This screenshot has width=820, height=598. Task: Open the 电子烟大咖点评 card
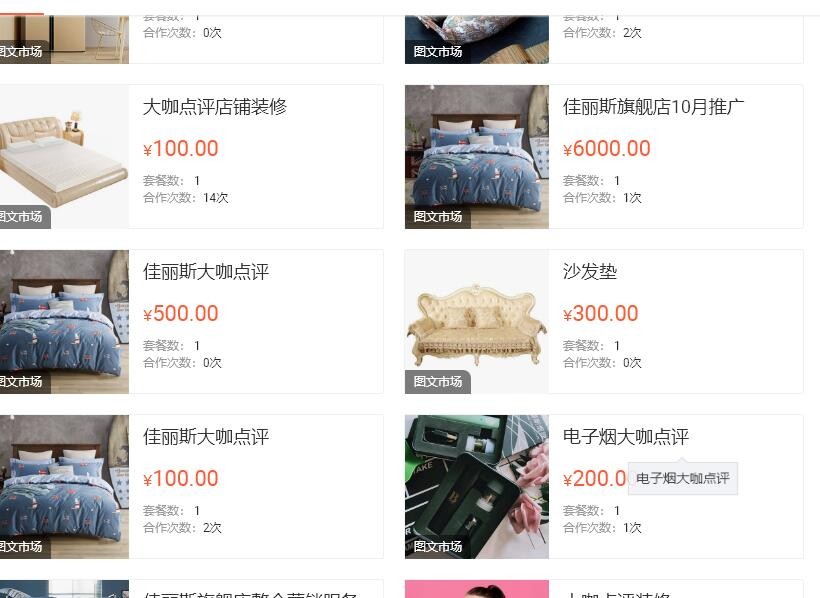pyautogui.click(x=625, y=437)
